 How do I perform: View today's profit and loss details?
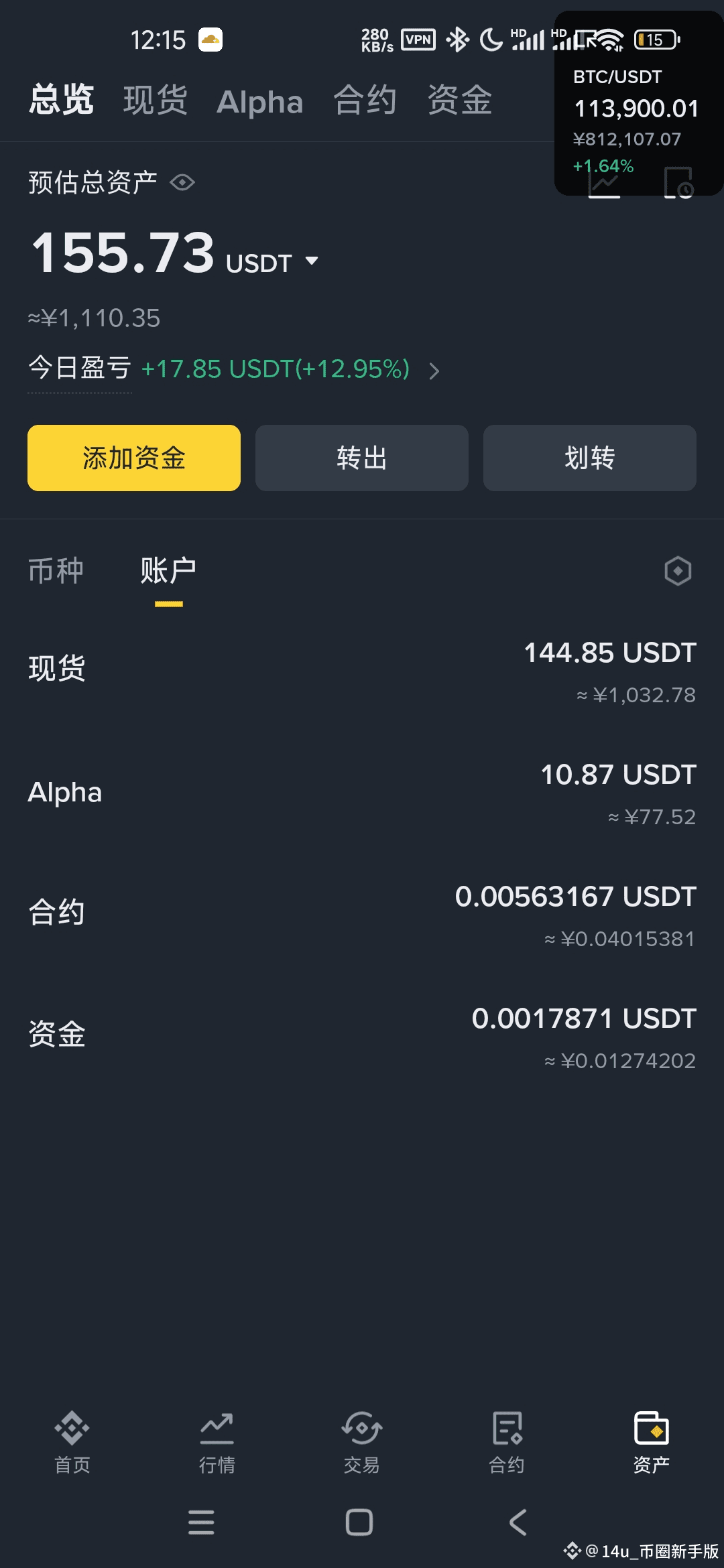point(434,371)
